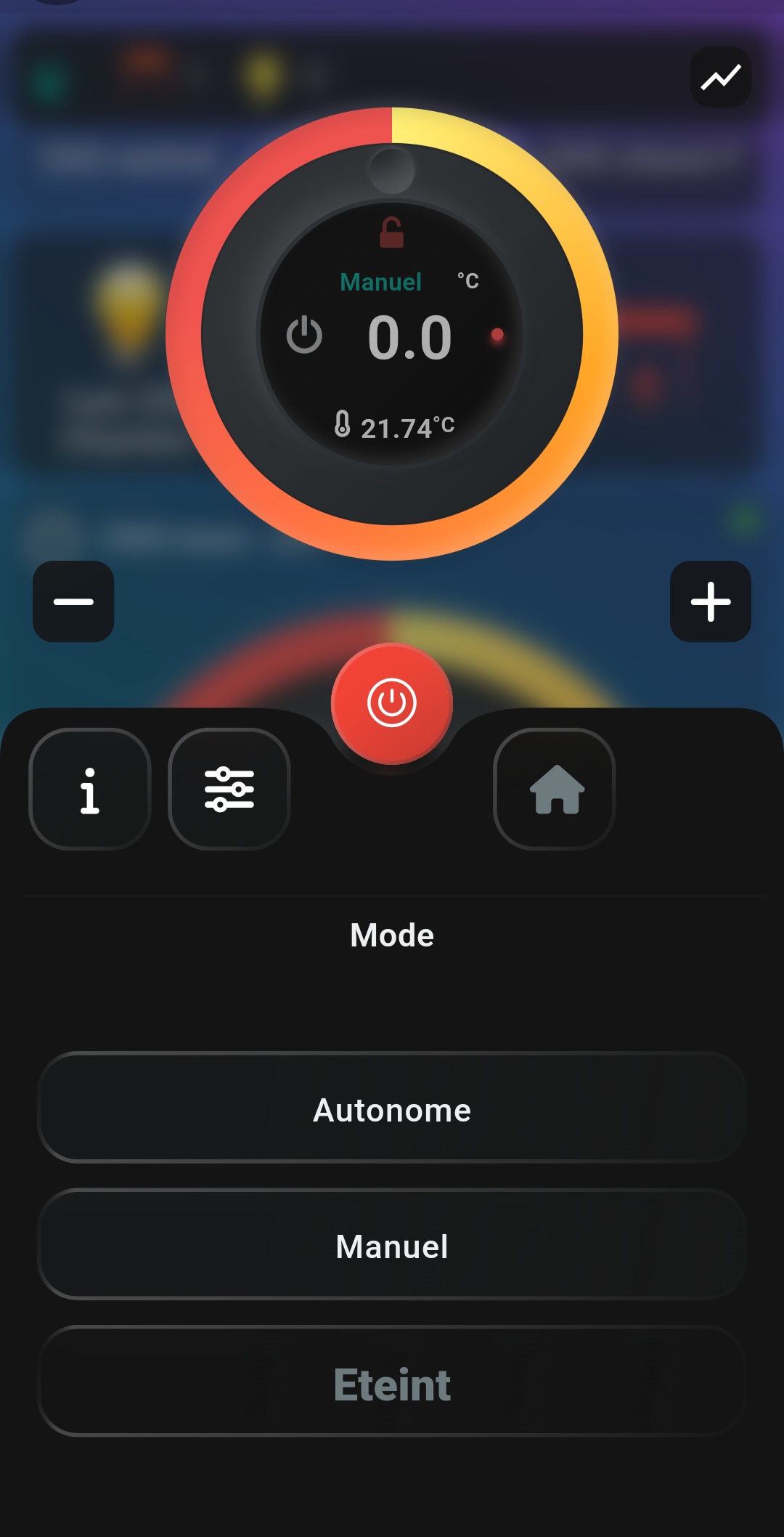
Task: Open the temperature history graph
Action: click(720, 77)
